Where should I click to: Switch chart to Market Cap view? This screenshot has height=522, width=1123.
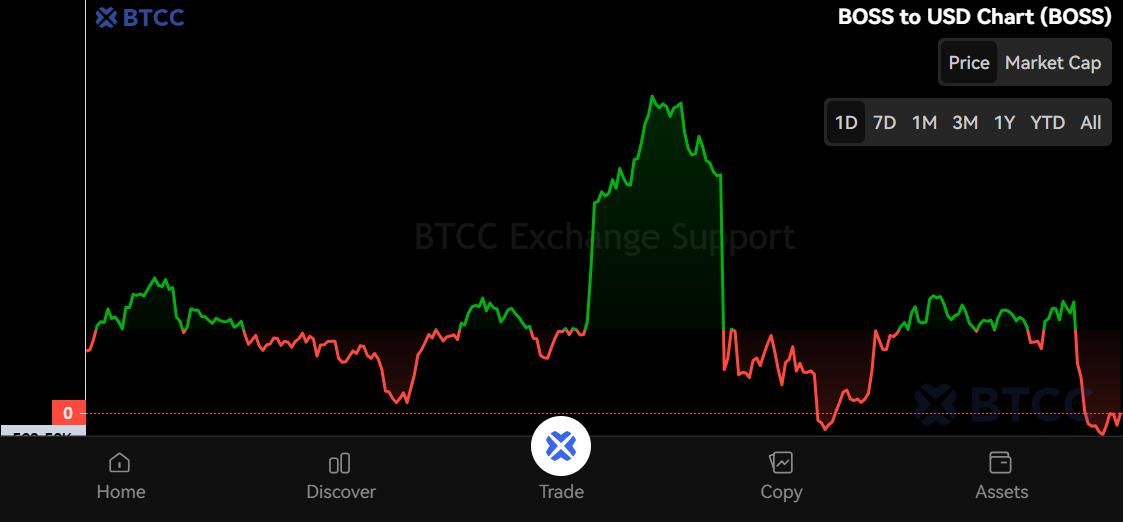pos(1052,63)
